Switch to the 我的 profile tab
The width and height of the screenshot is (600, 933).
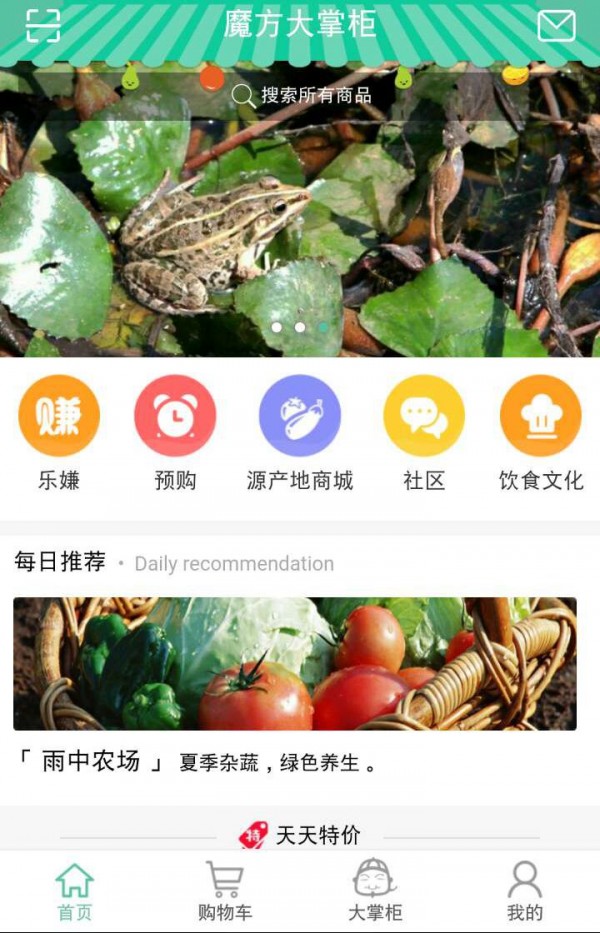point(524,892)
